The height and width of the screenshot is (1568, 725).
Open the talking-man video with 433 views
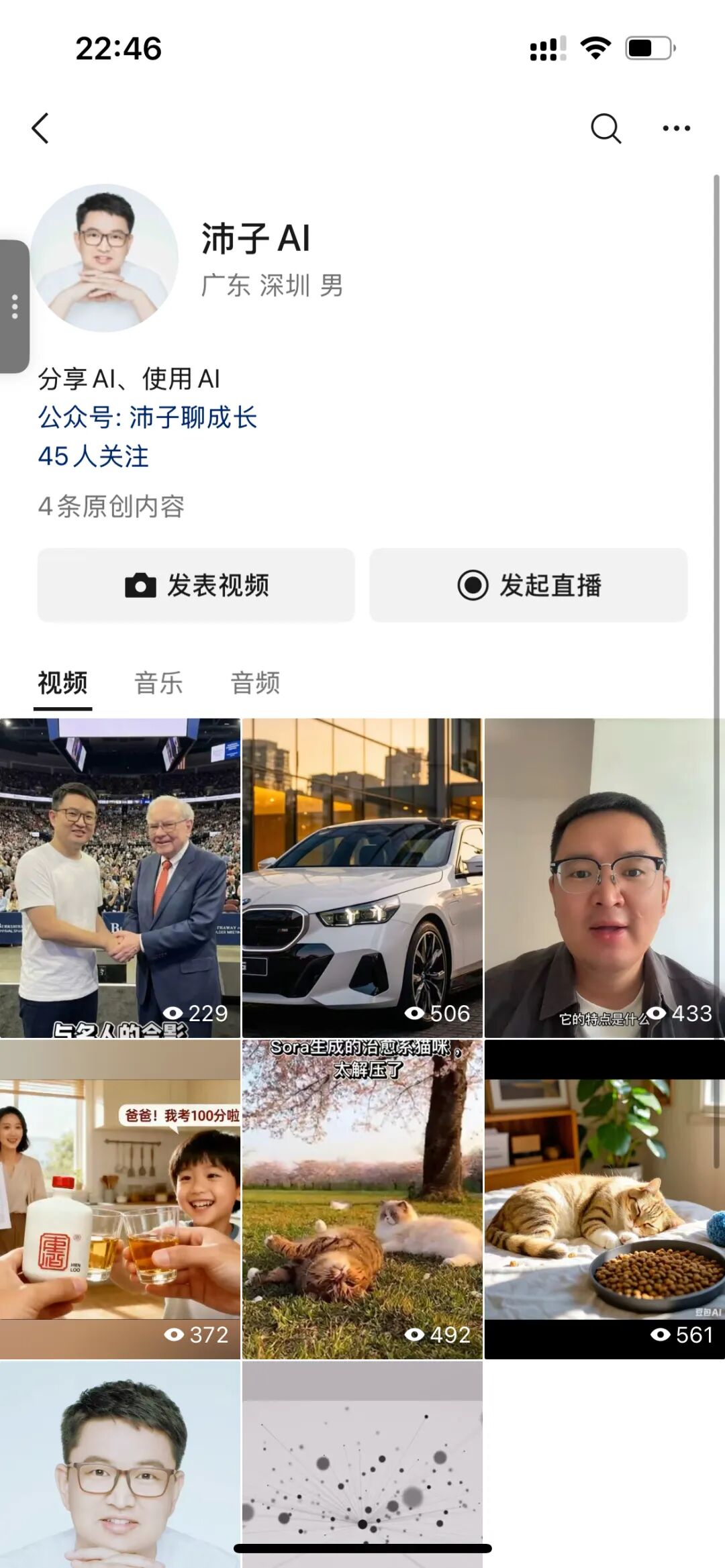pyautogui.click(x=604, y=878)
